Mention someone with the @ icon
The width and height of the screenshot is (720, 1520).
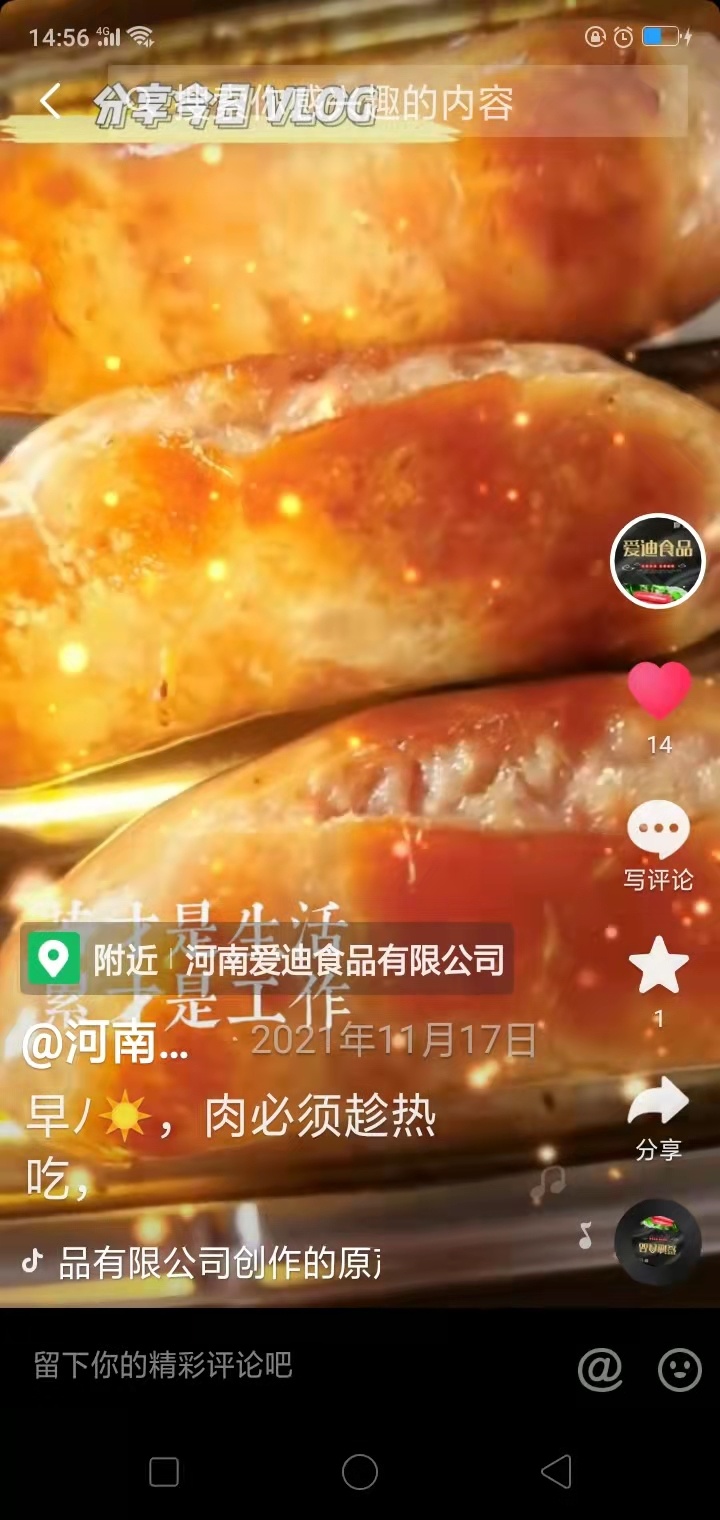pos(600,1369)
